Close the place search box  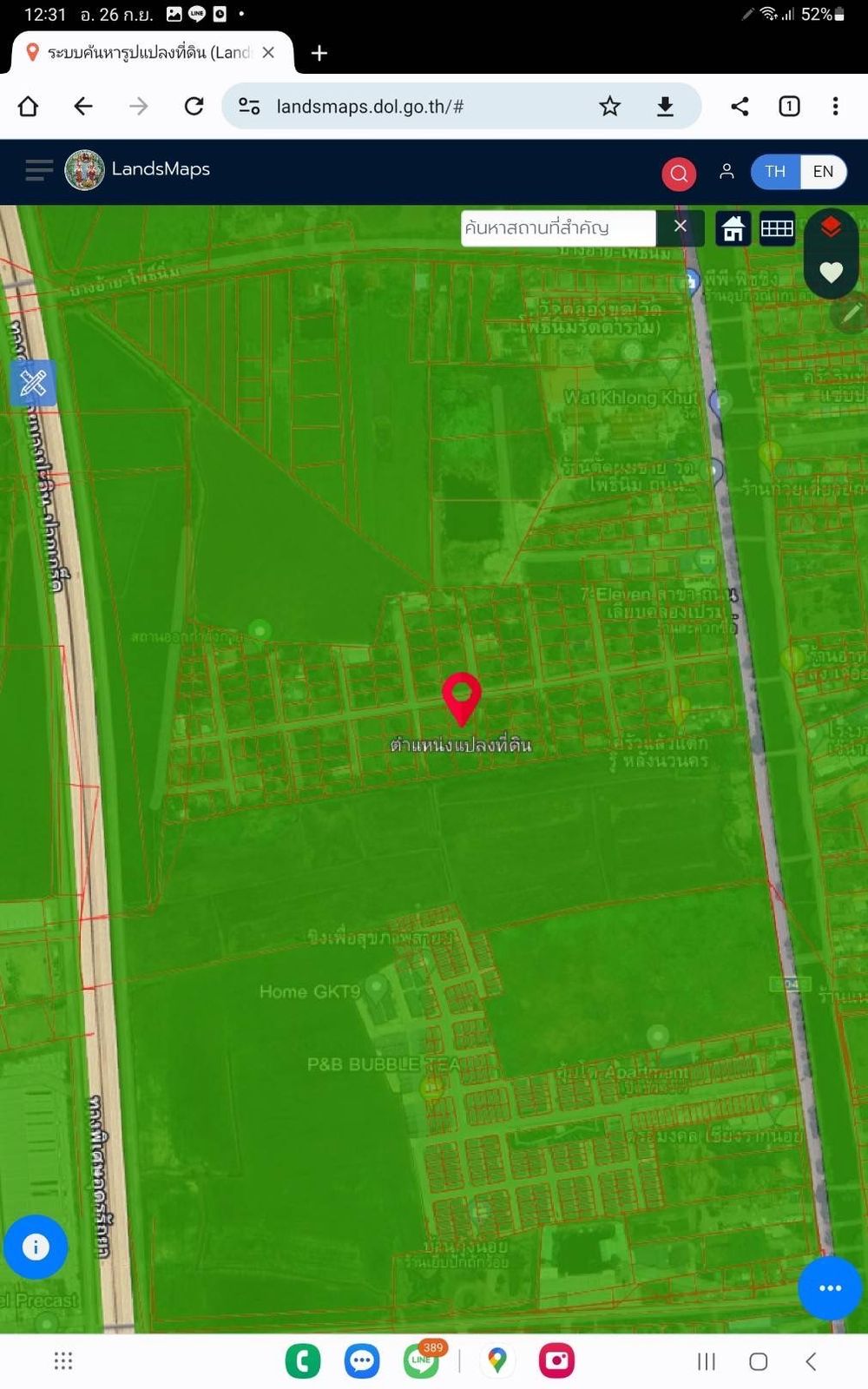(681, 227)
